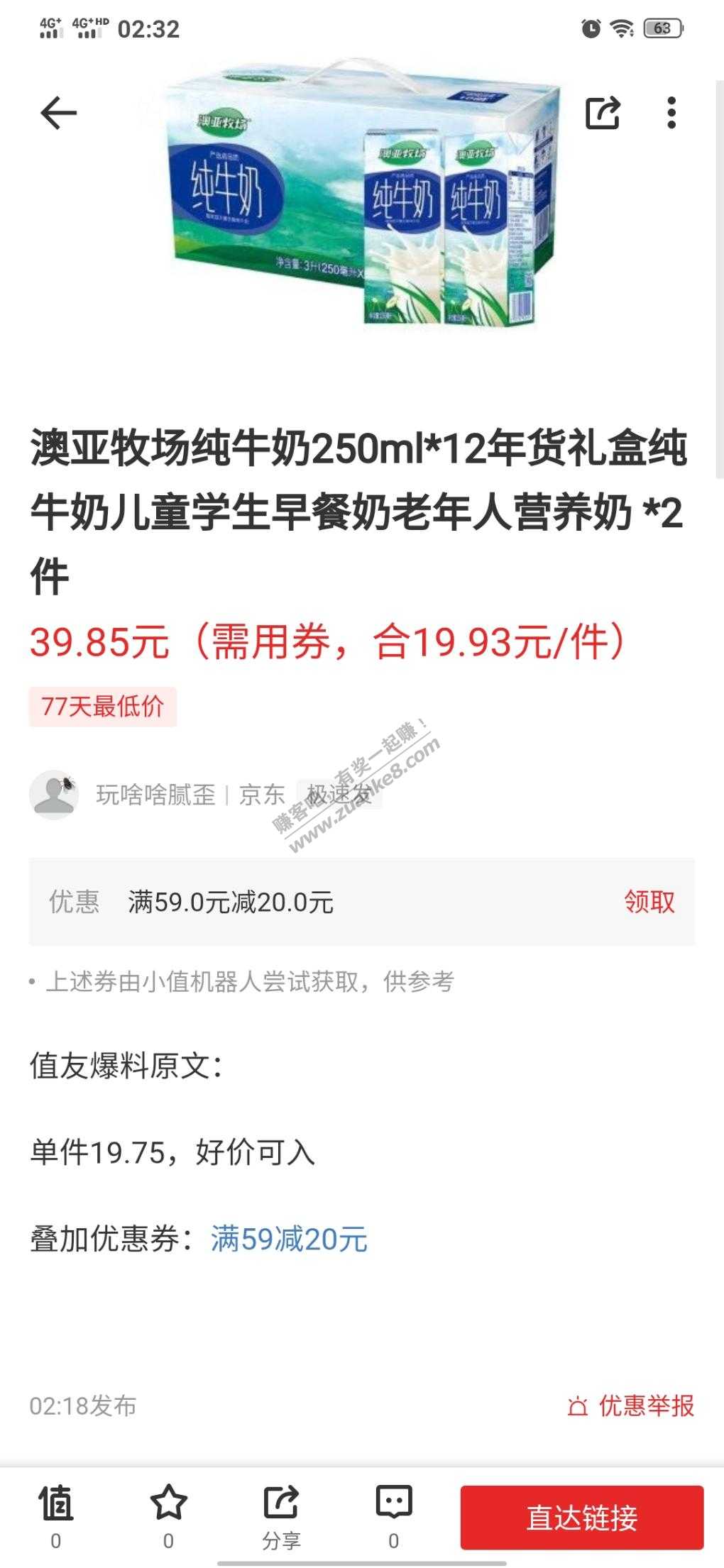Go back with the top-left arrow
The image size is (724, 1568).
click(x=58, y=113)
